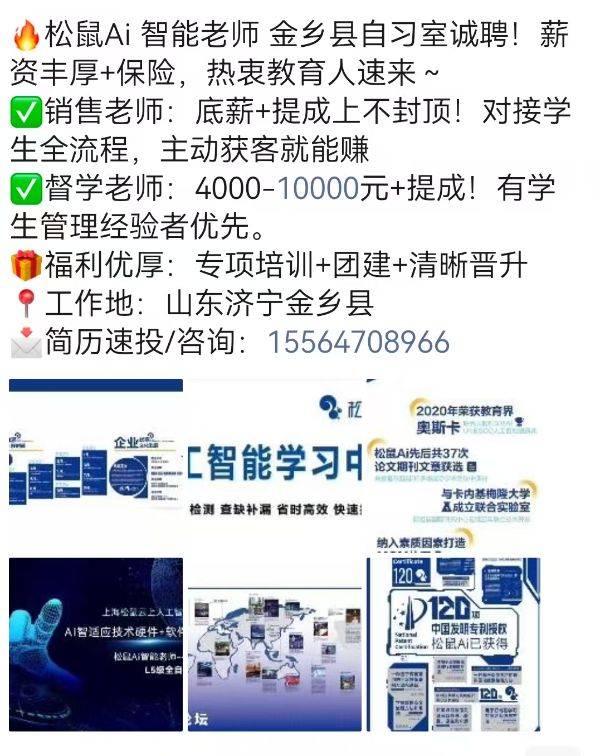View the 2020年荣获教育界奥斯卡 image
600x756 pixels.
(x=454, y=465)
